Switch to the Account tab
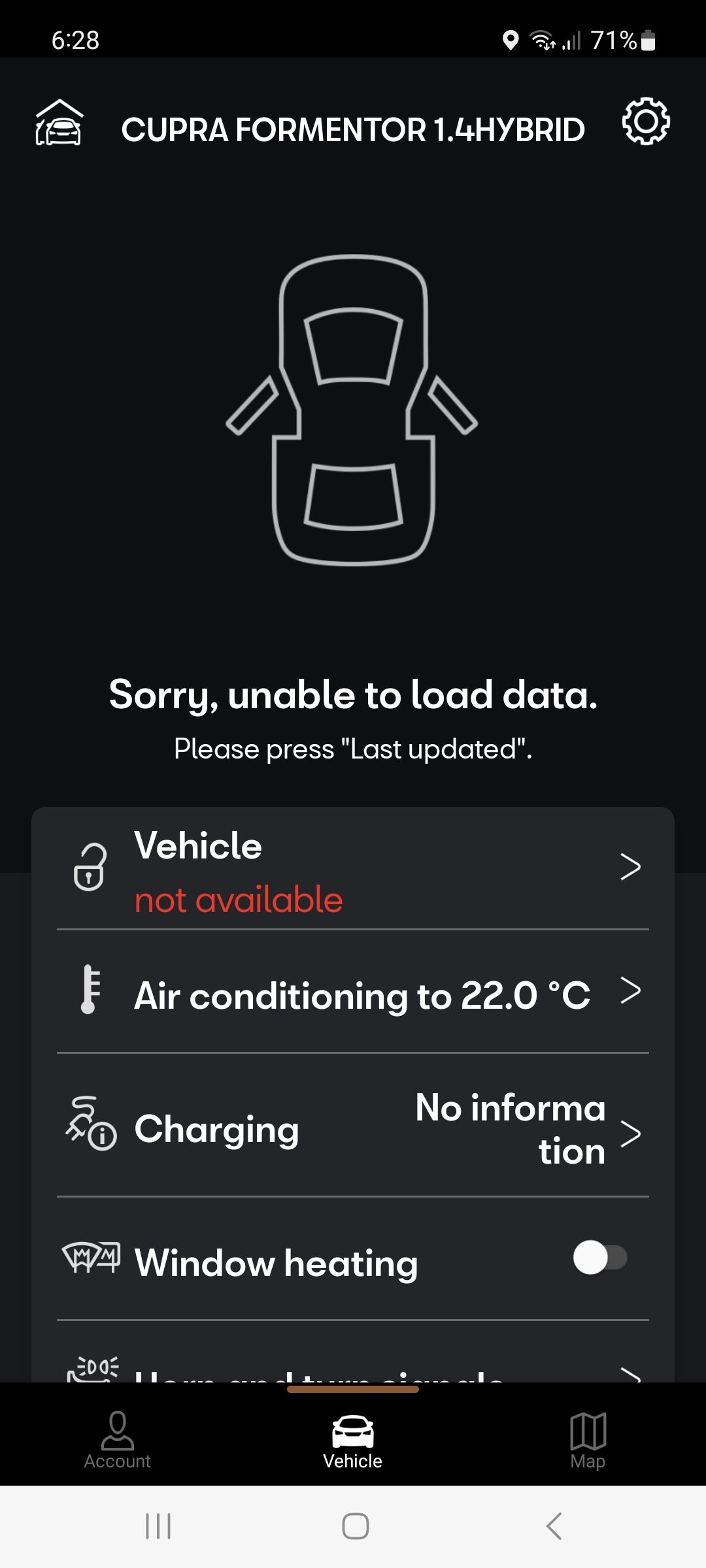706x1568 pixels. pyautogui.click(x=118, y=1440)
